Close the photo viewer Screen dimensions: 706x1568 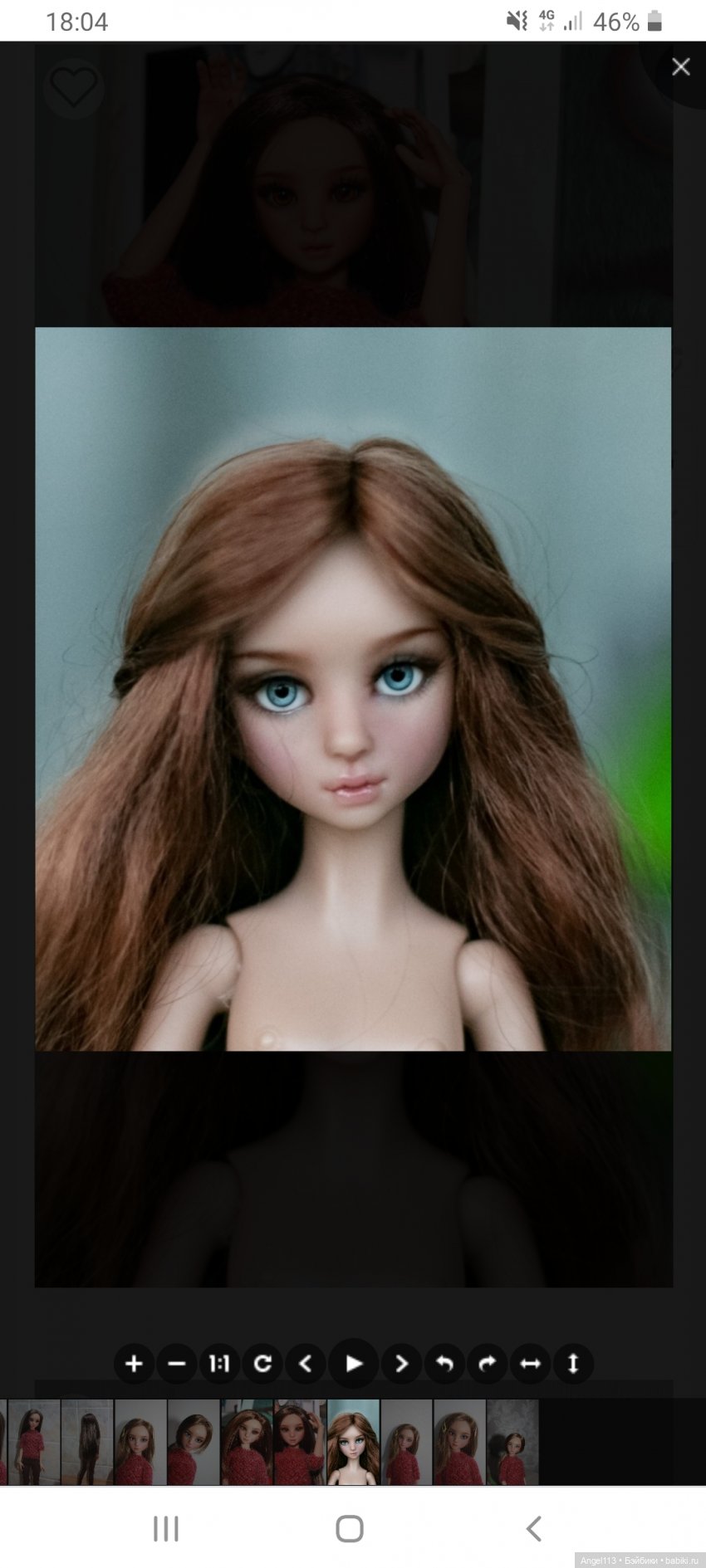click(x=680, y=67)
